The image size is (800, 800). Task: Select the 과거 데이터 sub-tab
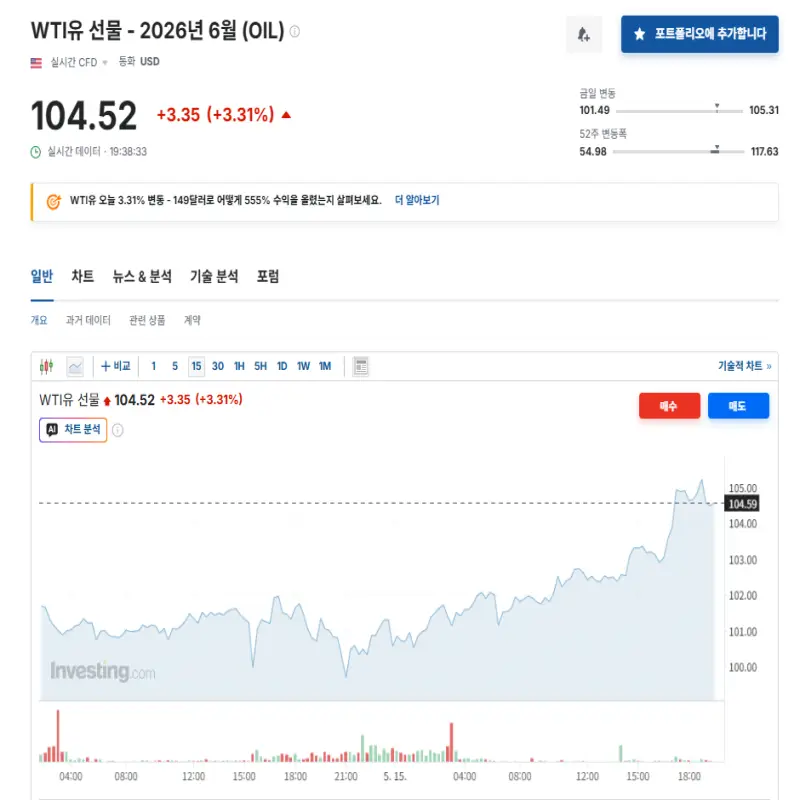click(88, 320)
